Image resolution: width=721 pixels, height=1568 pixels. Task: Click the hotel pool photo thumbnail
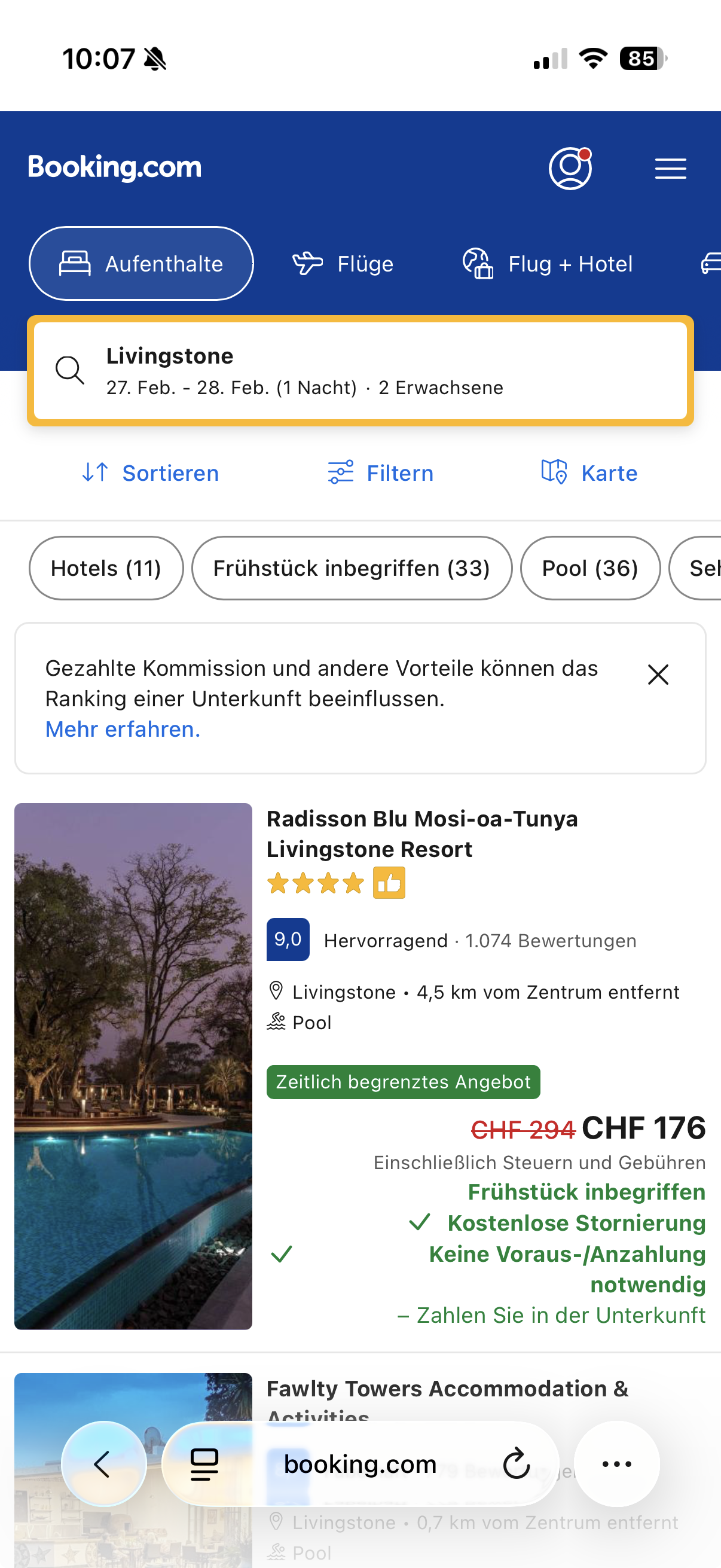[134, 1071]
